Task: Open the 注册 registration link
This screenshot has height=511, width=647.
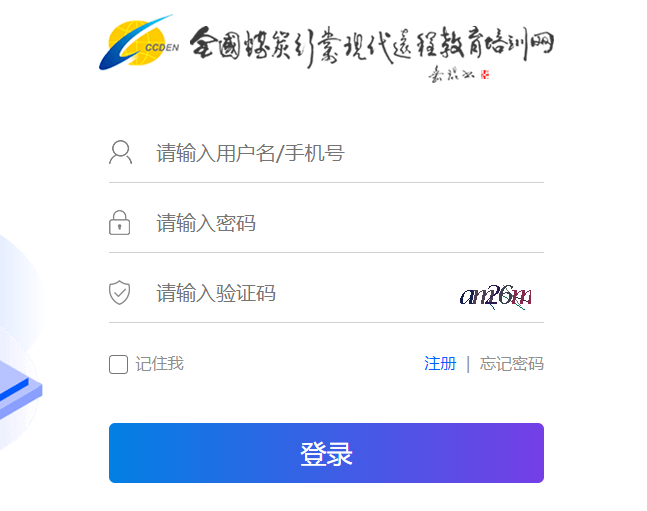Action: [x=440, y=364]
